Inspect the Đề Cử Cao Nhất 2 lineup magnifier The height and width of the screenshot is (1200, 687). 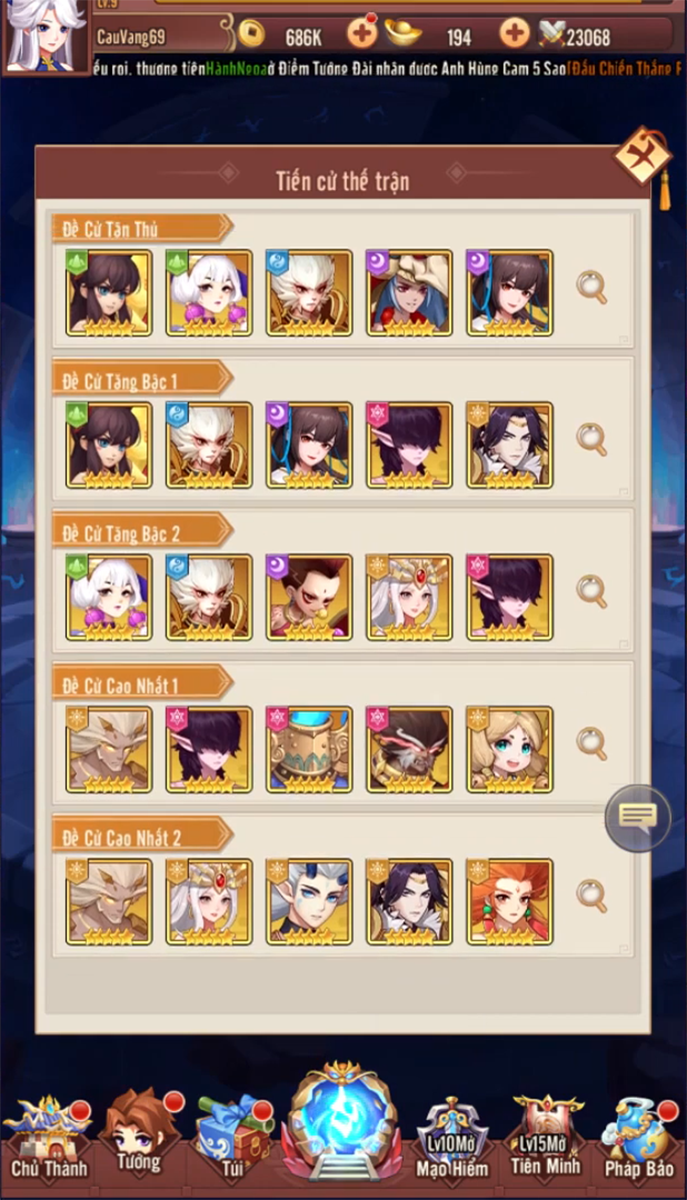pyautogui.click(x=592, y=896)
